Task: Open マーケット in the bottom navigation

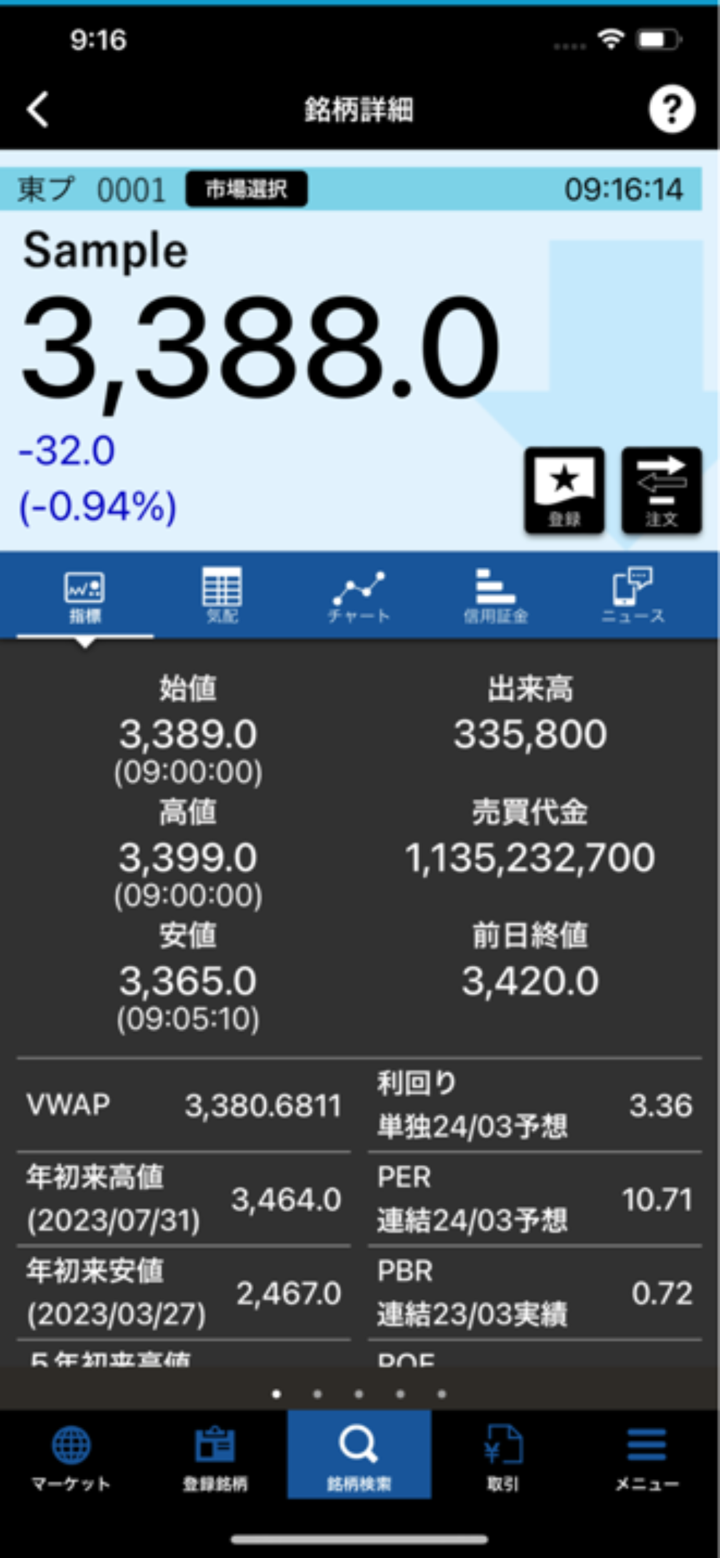Action: 71,1457
